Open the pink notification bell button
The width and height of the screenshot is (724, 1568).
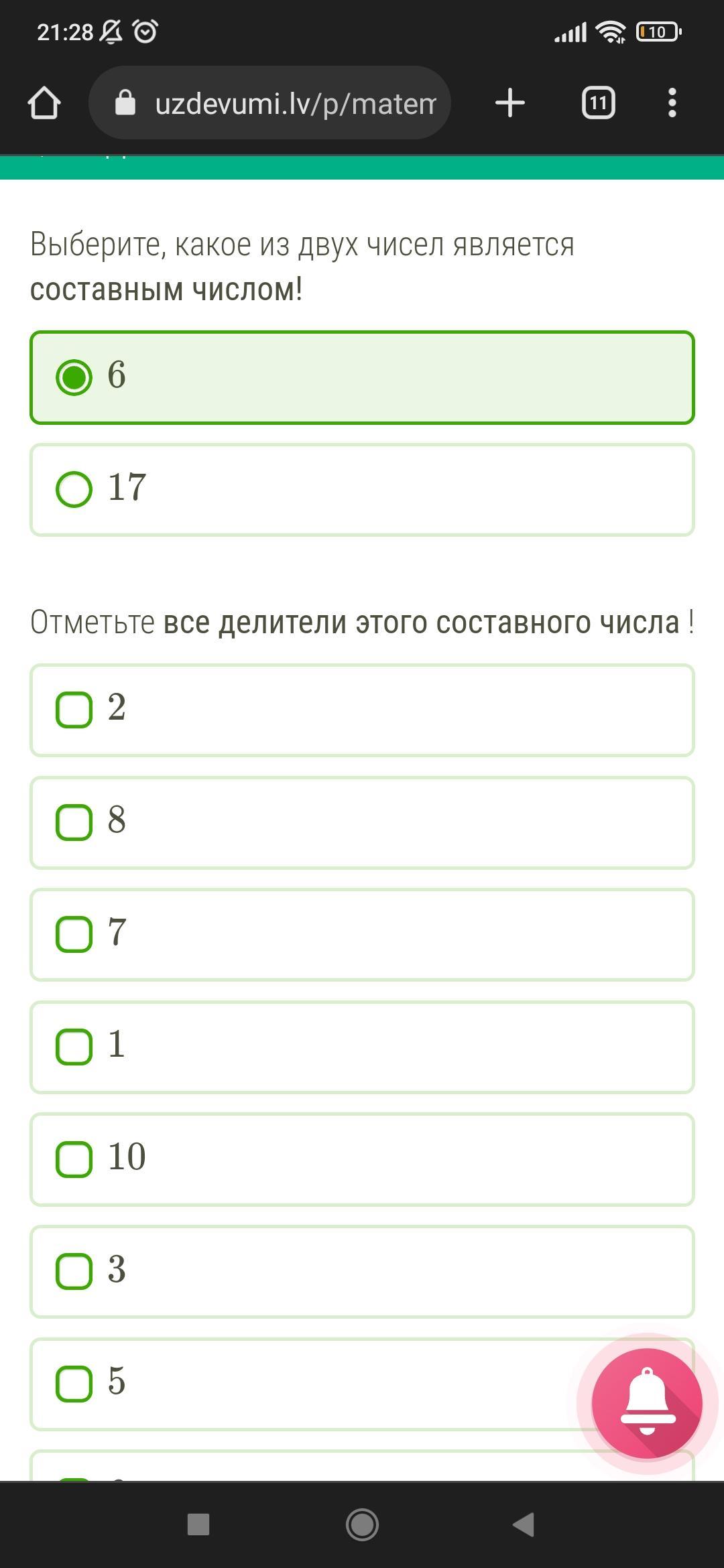pos(647,1403)
